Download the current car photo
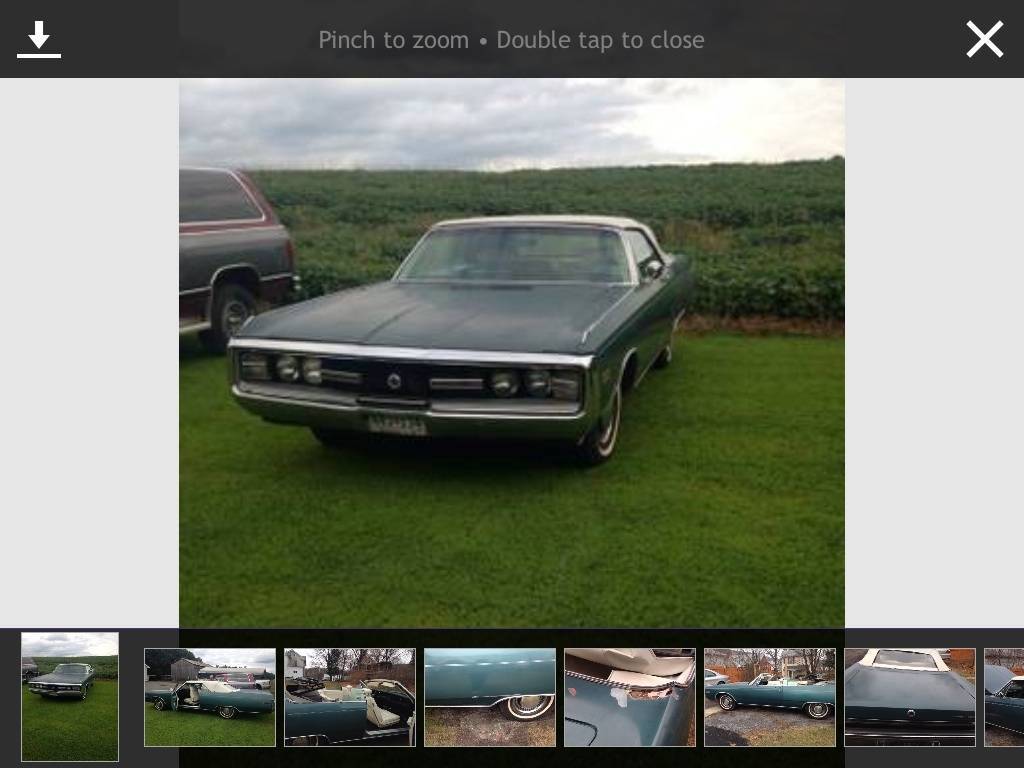The height and width of the screenshot is (768, 1024). click(x=39, y=39)
